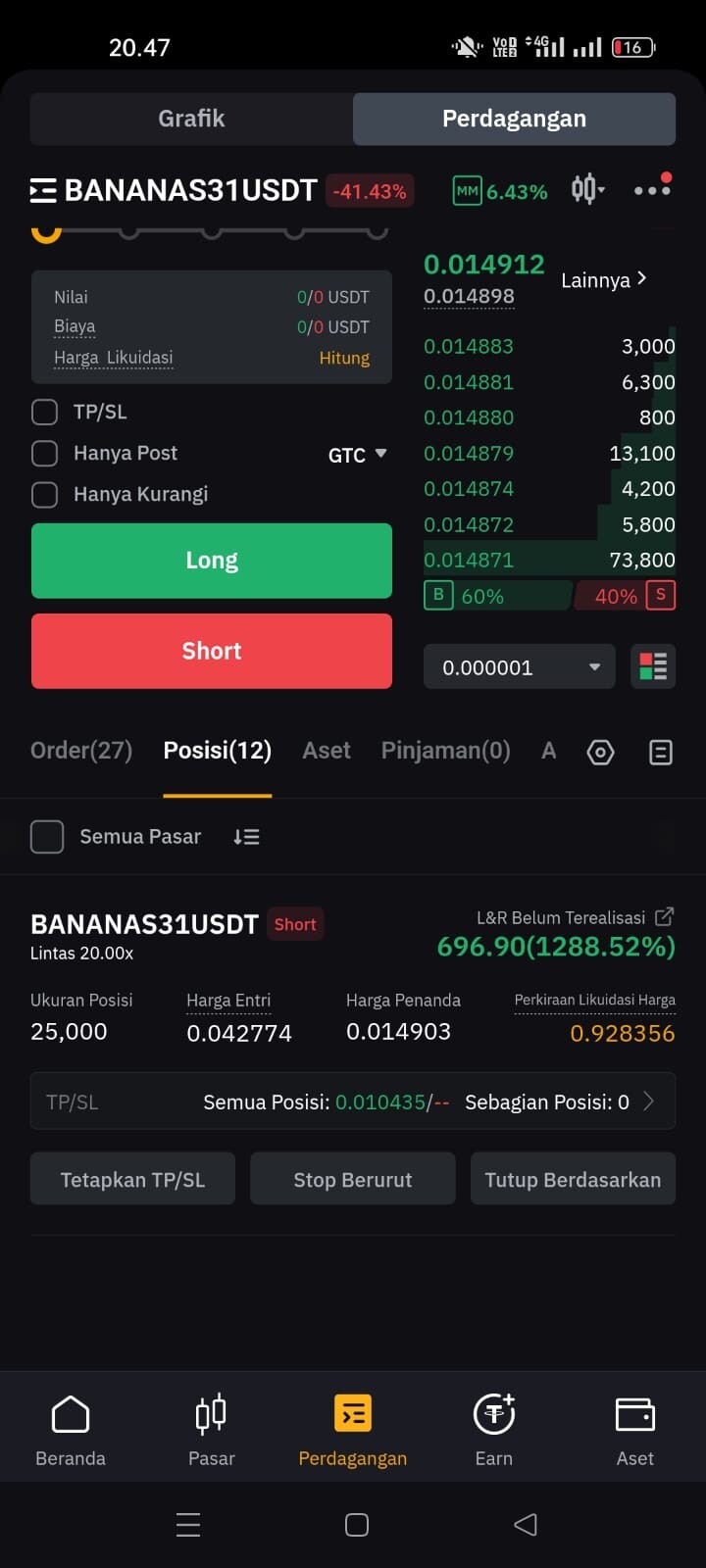
Task: Change the order book layout icon
Action: click(x=653, y=667)
